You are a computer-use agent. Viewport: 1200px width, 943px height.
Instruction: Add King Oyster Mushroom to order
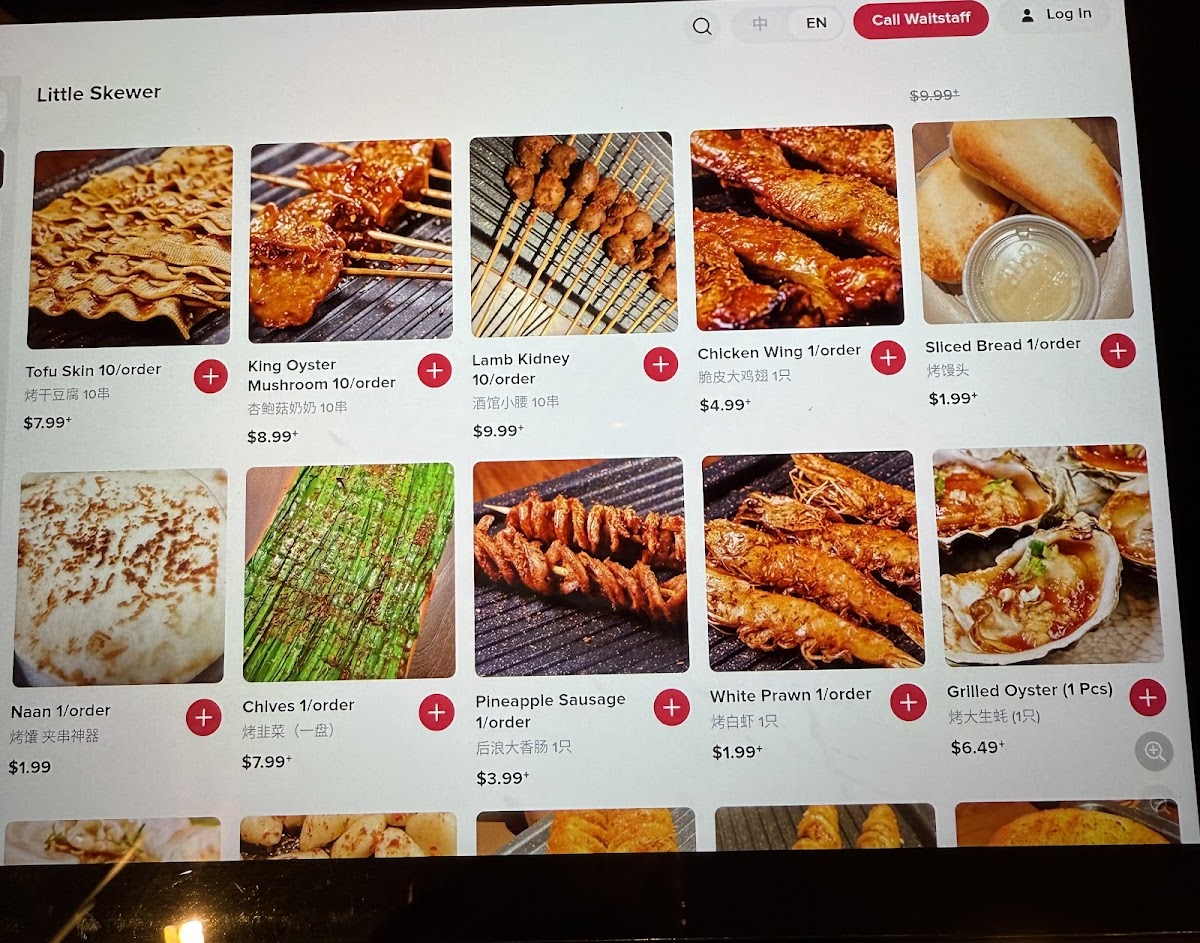pyautogui.click(x=434, y=370)
